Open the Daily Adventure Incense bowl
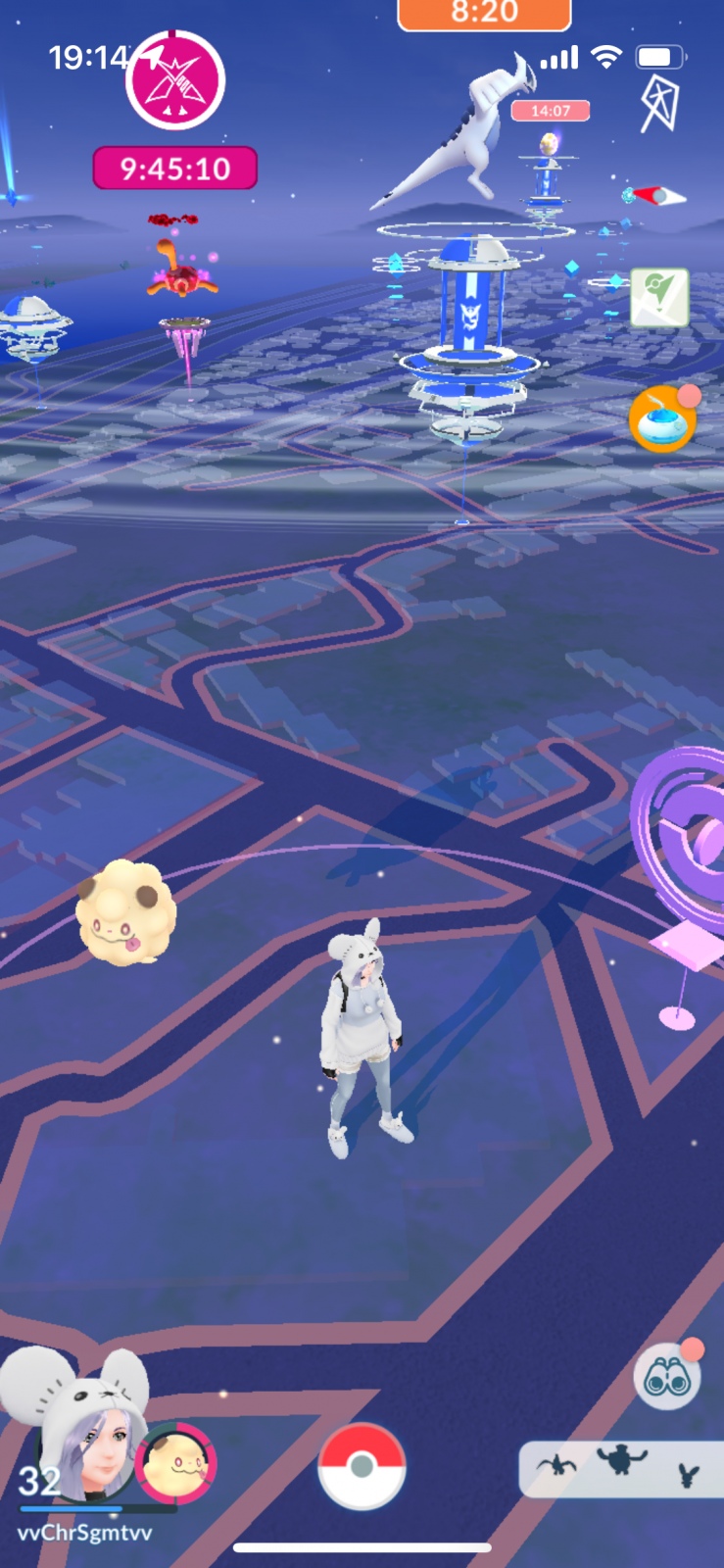The width and height of the screenshot is (724, 1568). tap(663, 419)
